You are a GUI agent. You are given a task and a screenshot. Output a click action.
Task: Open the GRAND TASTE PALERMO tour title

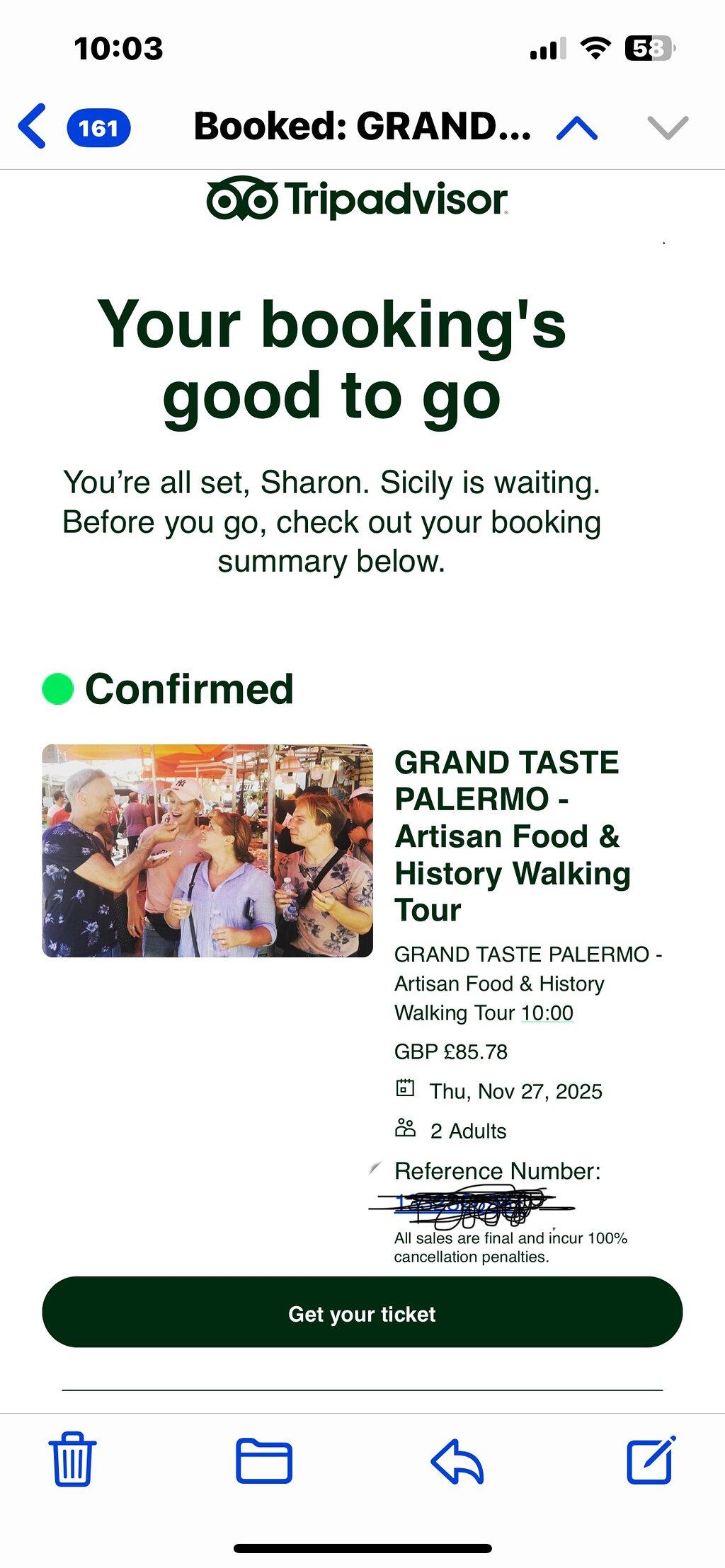(x=513, y=836)
